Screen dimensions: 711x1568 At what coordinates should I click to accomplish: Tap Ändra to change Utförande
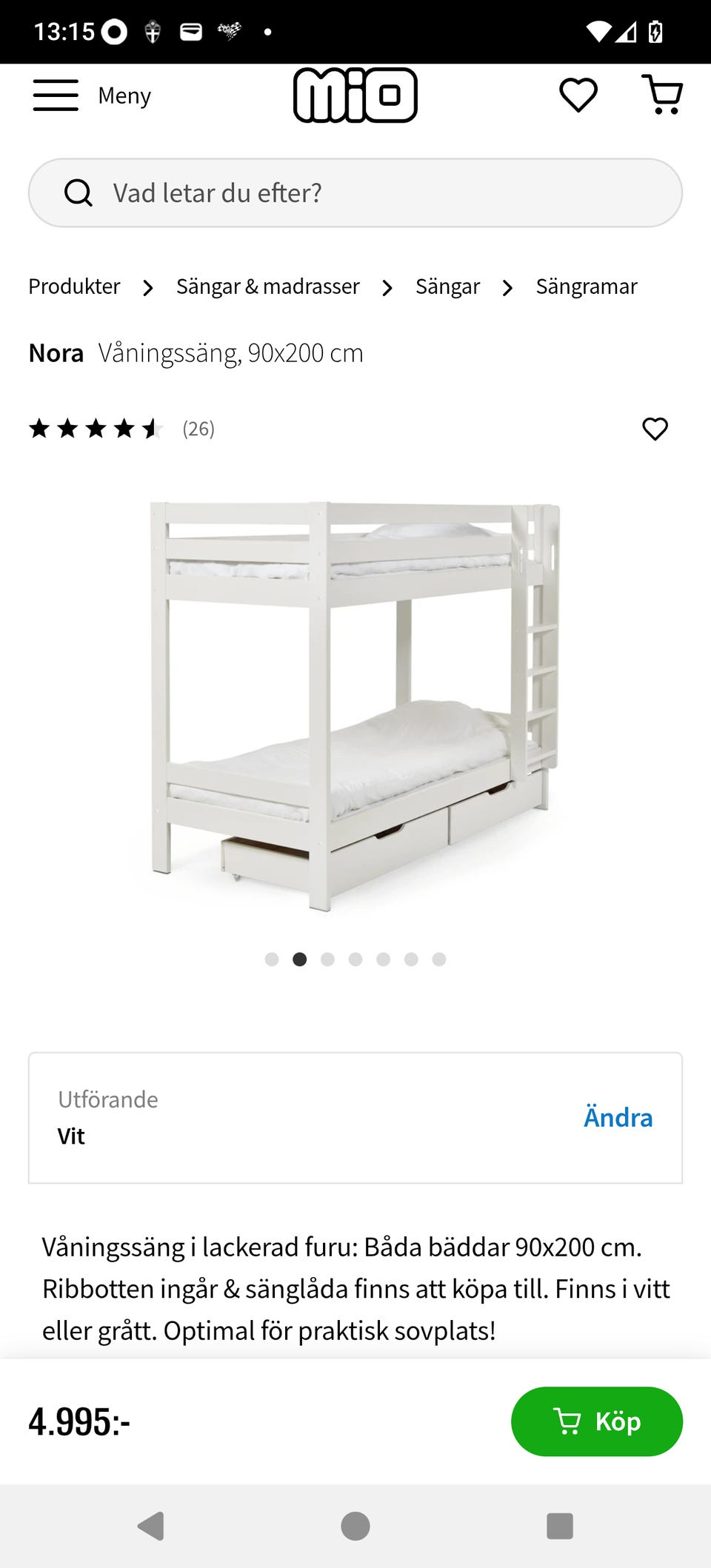click(618, 1117)
